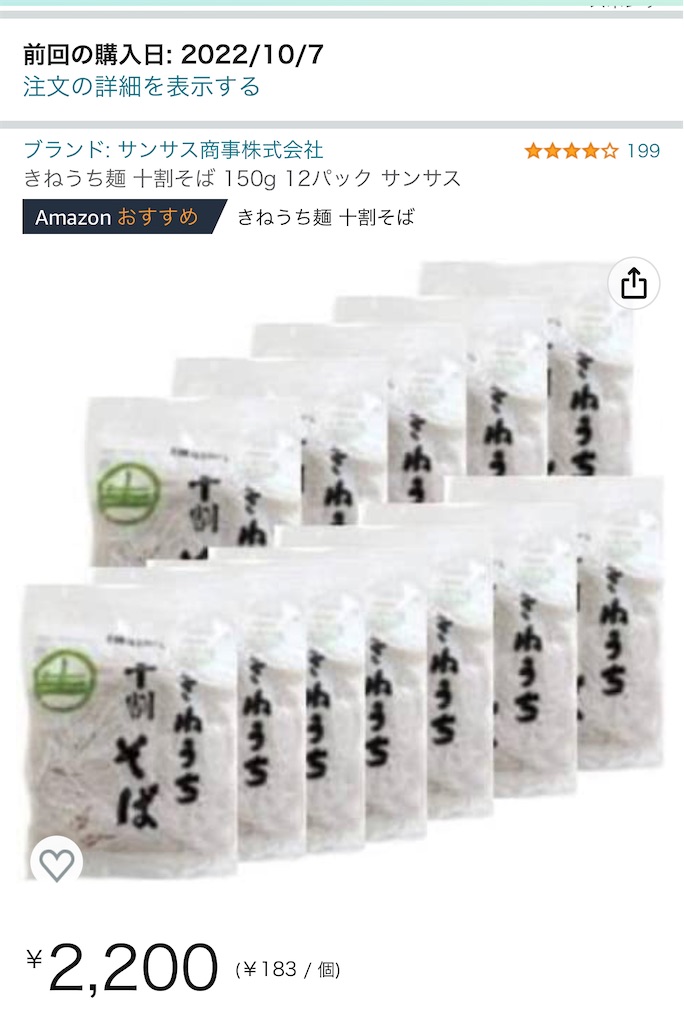
Task: Open the order details link
Action: pos(141,86)
